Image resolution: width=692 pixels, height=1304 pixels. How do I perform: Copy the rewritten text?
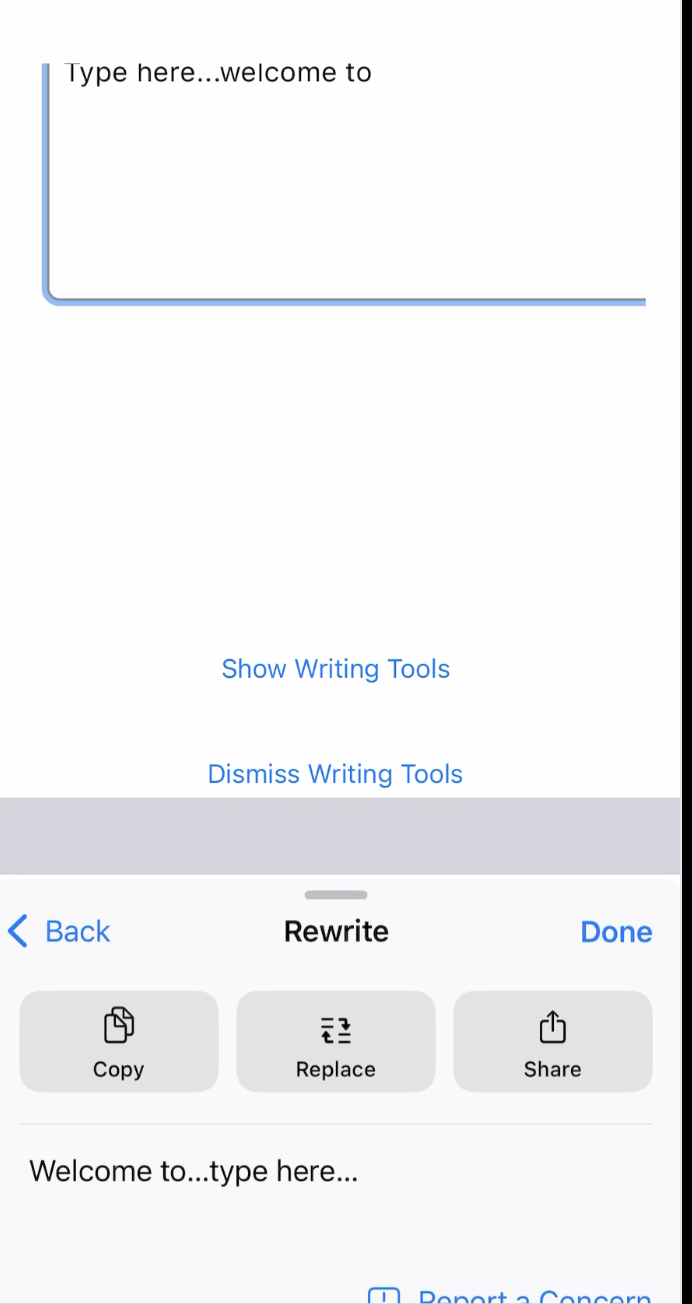click(119, 1041)
